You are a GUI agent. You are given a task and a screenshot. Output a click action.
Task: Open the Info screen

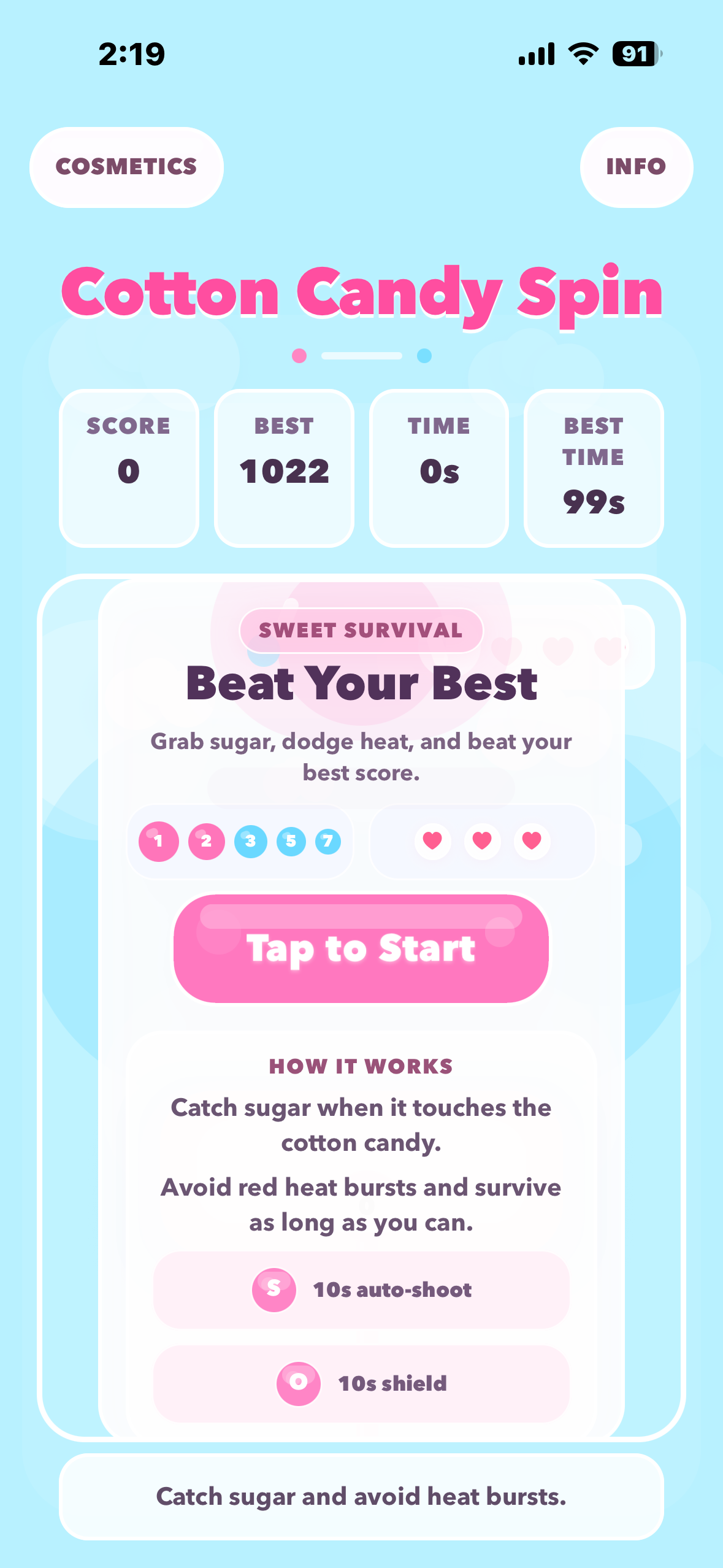tap(636, 167)
